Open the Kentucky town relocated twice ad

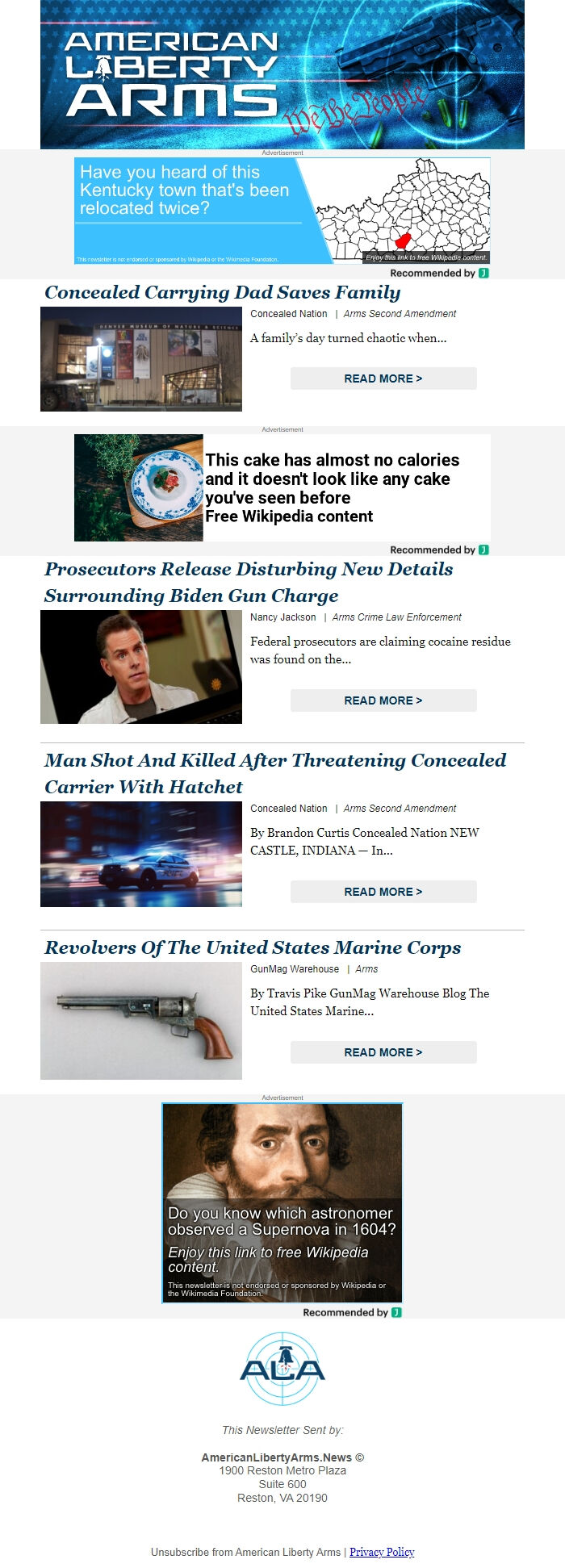point(282,211)
